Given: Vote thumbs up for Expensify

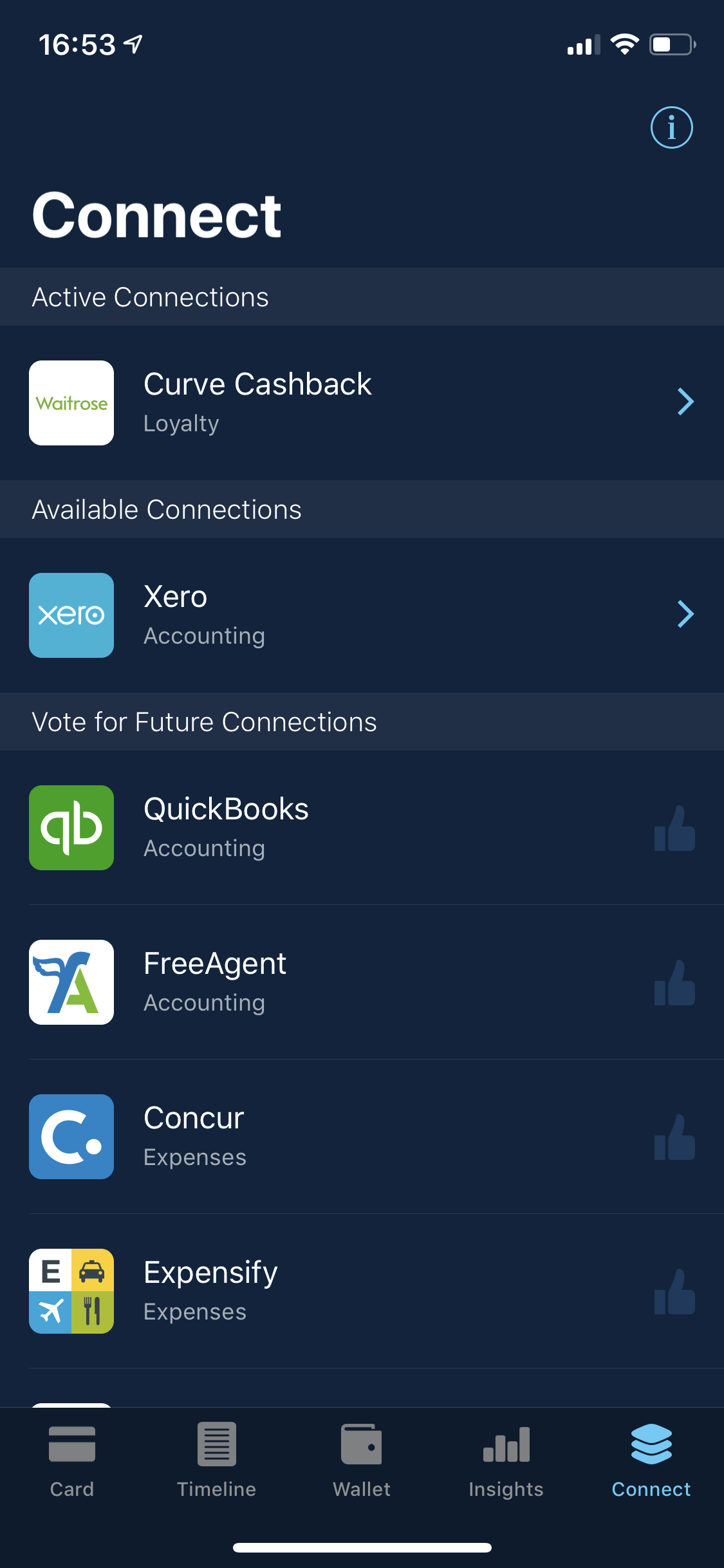Looking at the screenshot, I should [674, 1292].
